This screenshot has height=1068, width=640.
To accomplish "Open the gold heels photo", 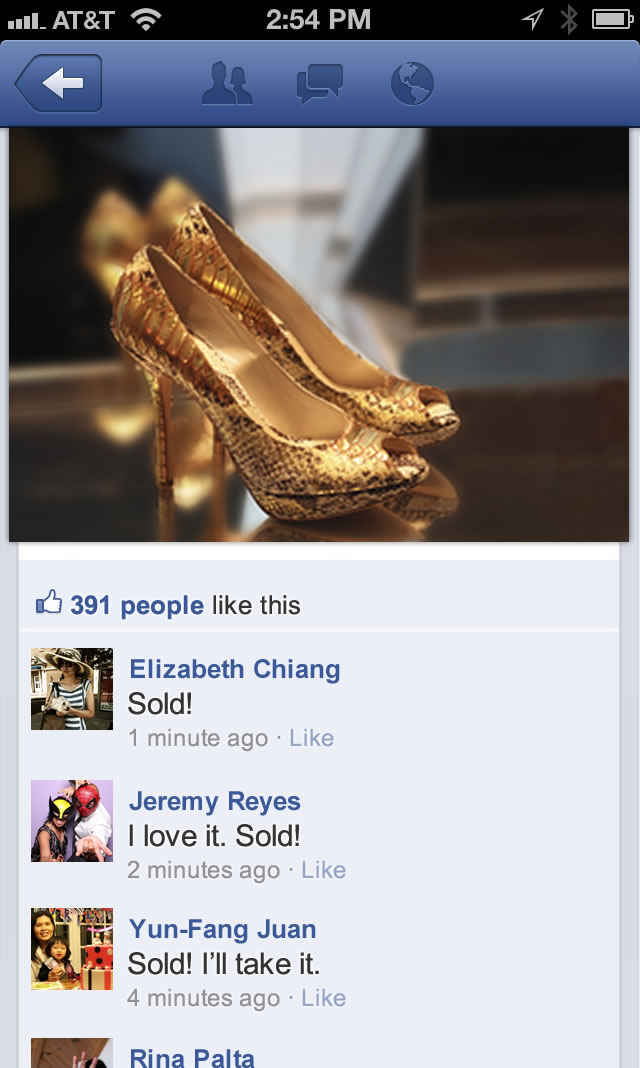I will click(320, 335).
